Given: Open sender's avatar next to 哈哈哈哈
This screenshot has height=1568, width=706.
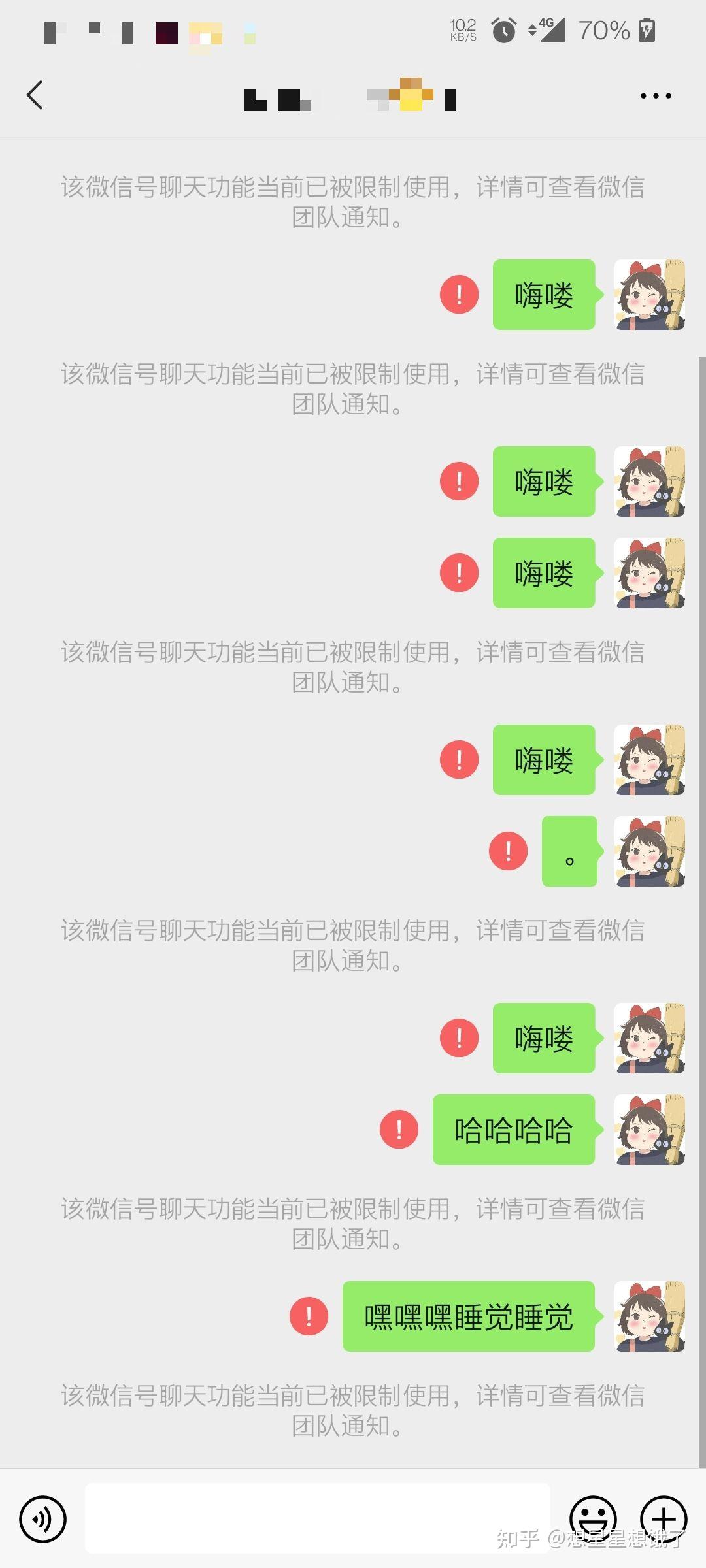Looking at the screenshot, I should click(650, 1129).
